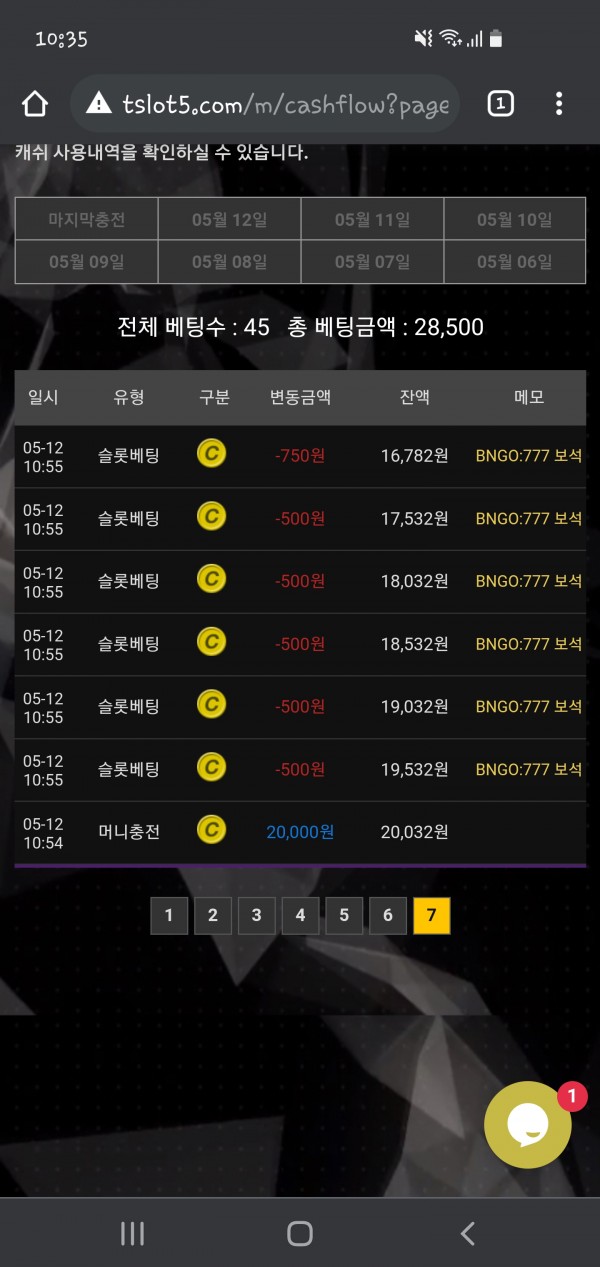This screenshot has height=1267, width=600.
Task: Open the live chat bubble
Action: [528, 1125]
